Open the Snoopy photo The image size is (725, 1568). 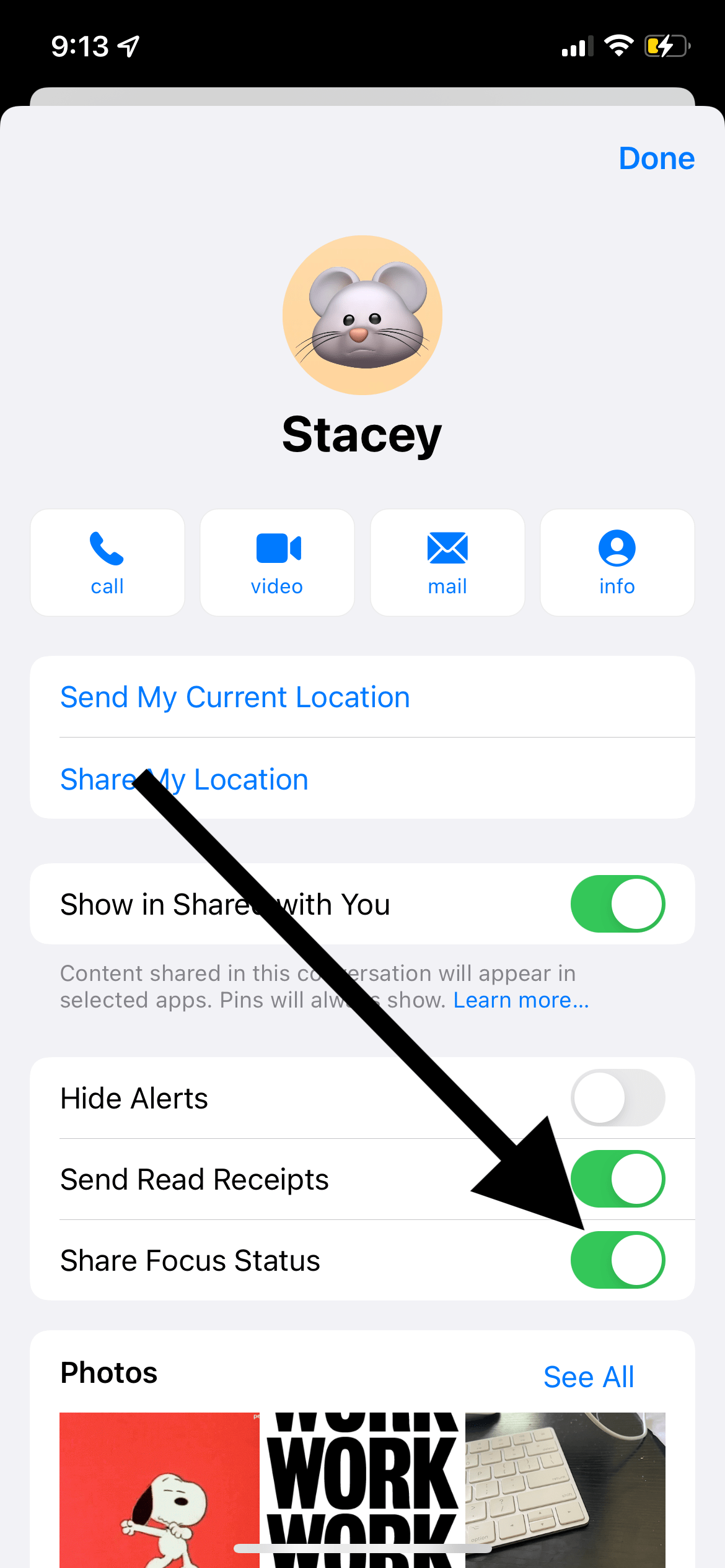point(159,1489)
